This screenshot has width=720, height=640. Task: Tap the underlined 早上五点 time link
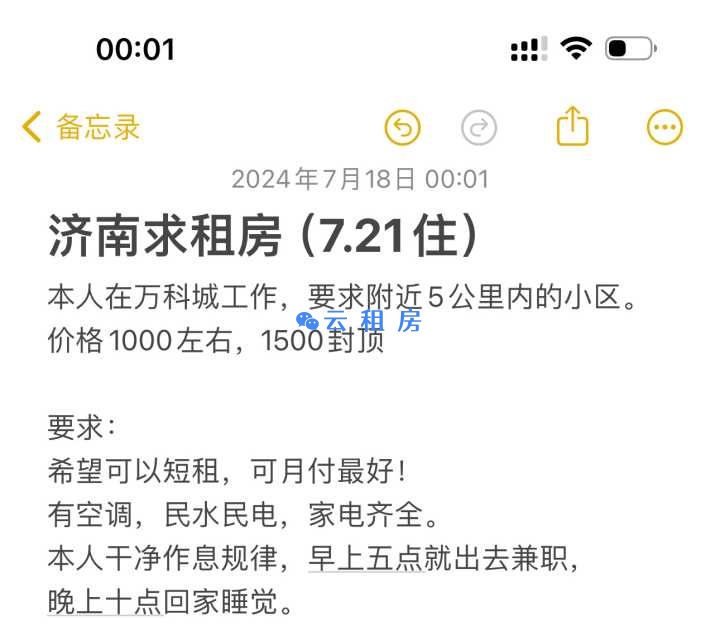(x=364, y=558)
